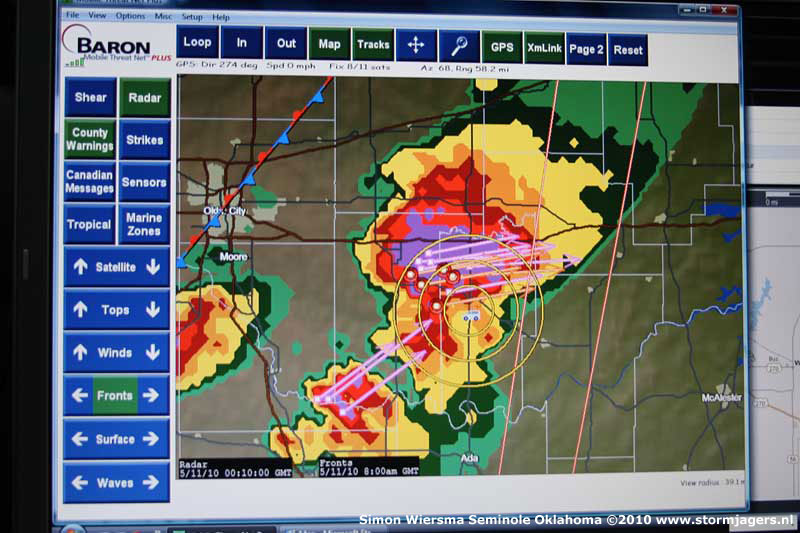Tap the GPS button
Viewport: 800px width, 533px height.
pos(501,47)
